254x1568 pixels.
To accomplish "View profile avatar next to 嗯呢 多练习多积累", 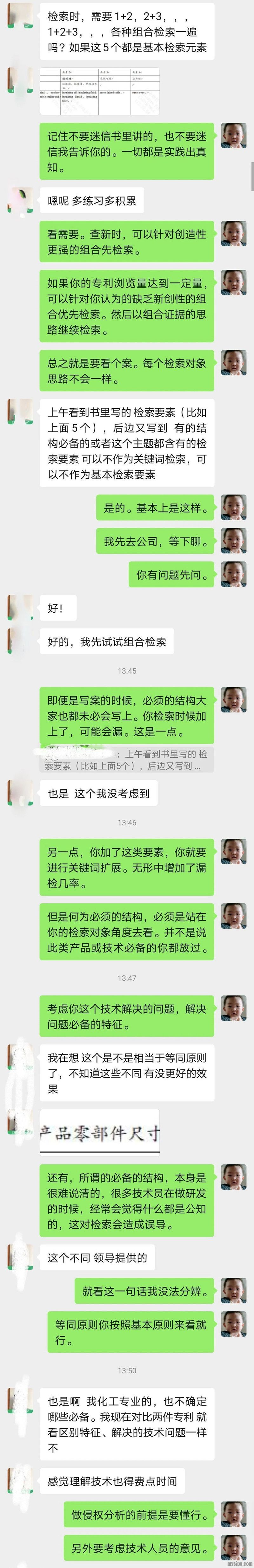I will point(20,200).
